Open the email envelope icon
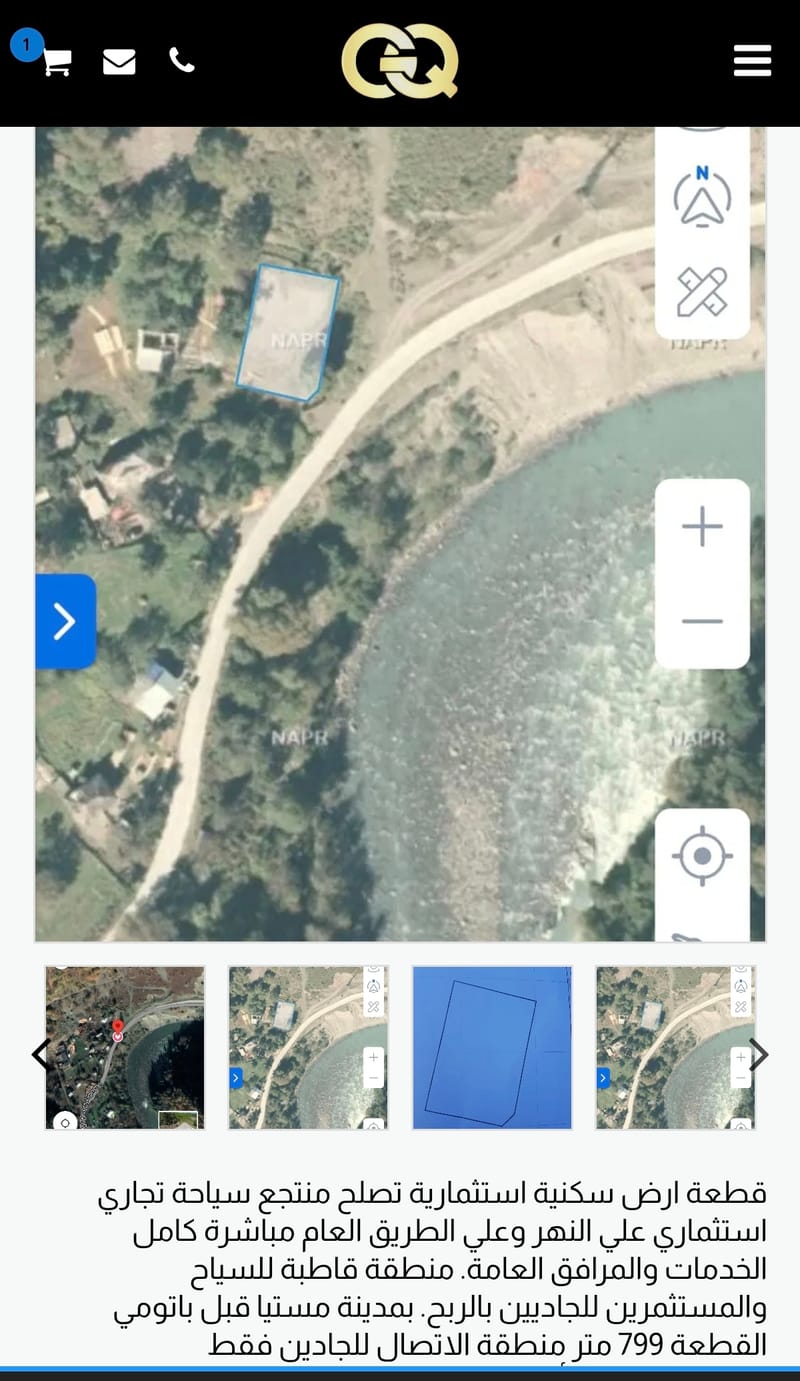 coord(119,62)
